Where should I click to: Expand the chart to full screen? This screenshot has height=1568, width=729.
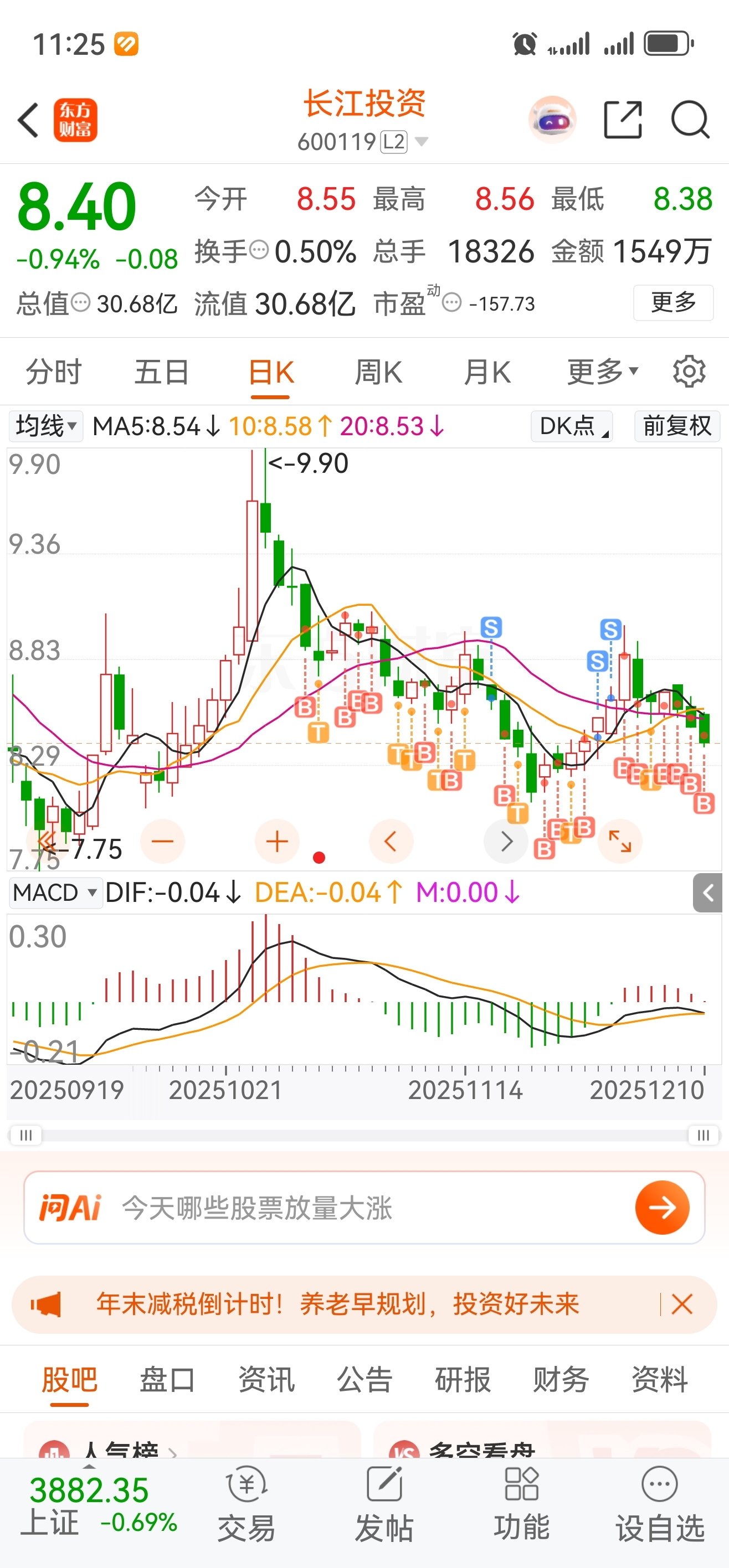pyautogui.click(x=620, y=842)
